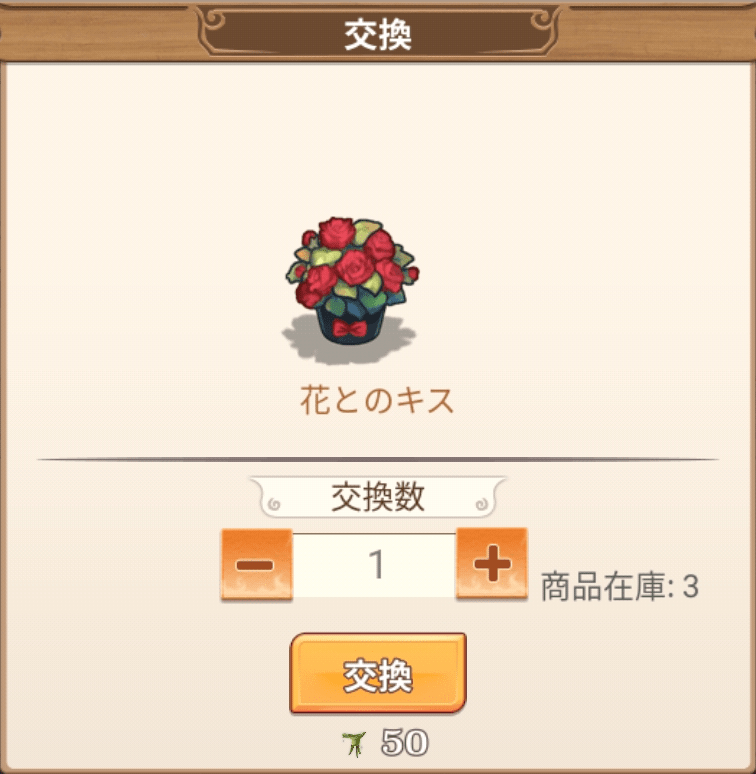Viewport: 756px width, 774px height.
Task: Tap the orange 交換 button to confirm
Action: pos(378,674)
